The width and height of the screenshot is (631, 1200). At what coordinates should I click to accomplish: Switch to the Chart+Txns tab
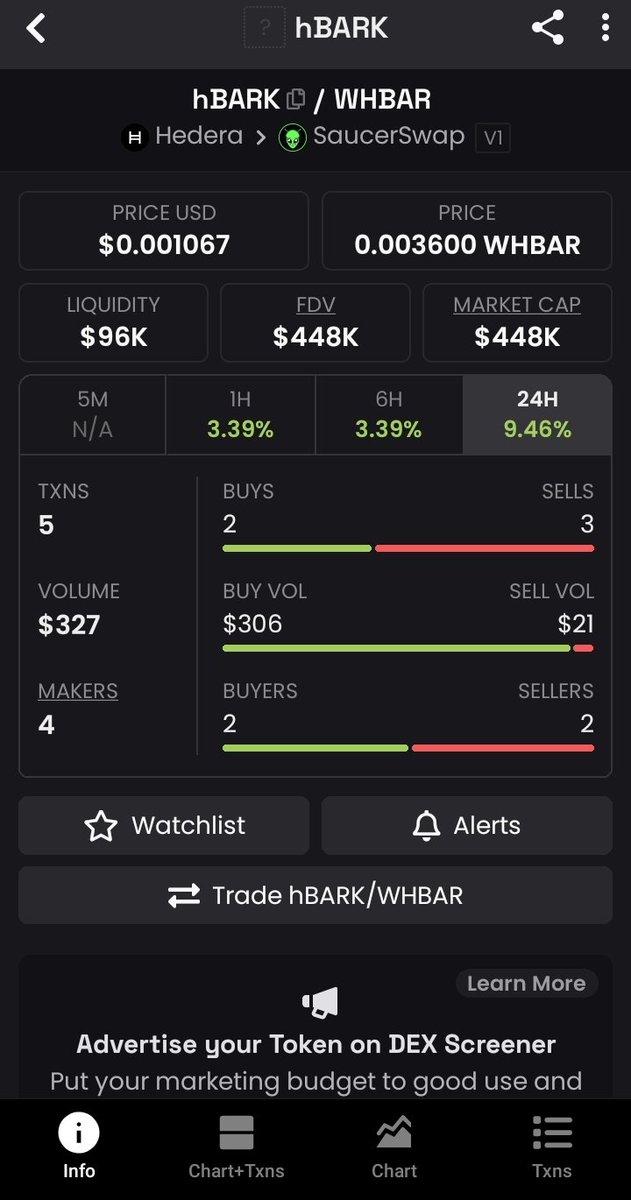[236, 1147]
